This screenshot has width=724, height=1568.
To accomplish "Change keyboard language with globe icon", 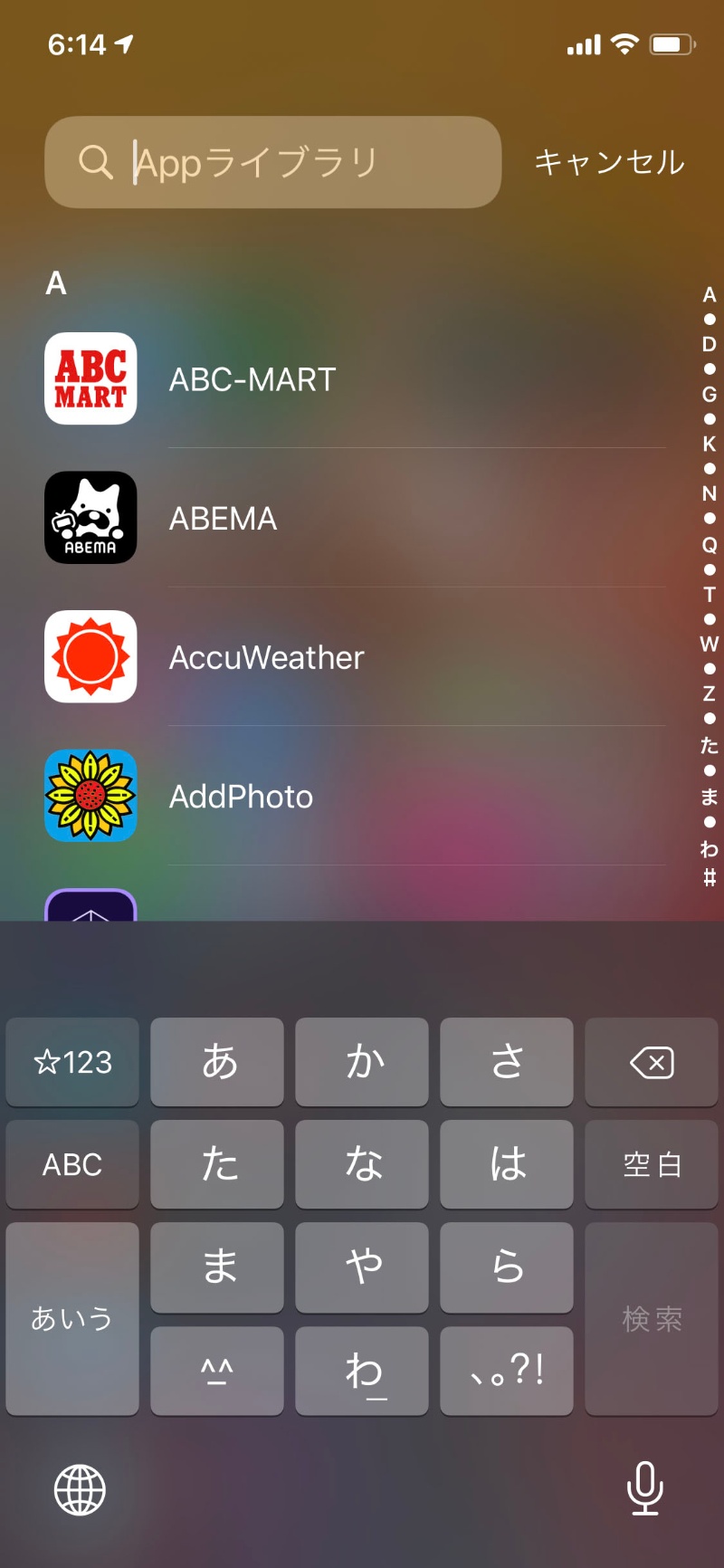I will [x=80, y=1489].
